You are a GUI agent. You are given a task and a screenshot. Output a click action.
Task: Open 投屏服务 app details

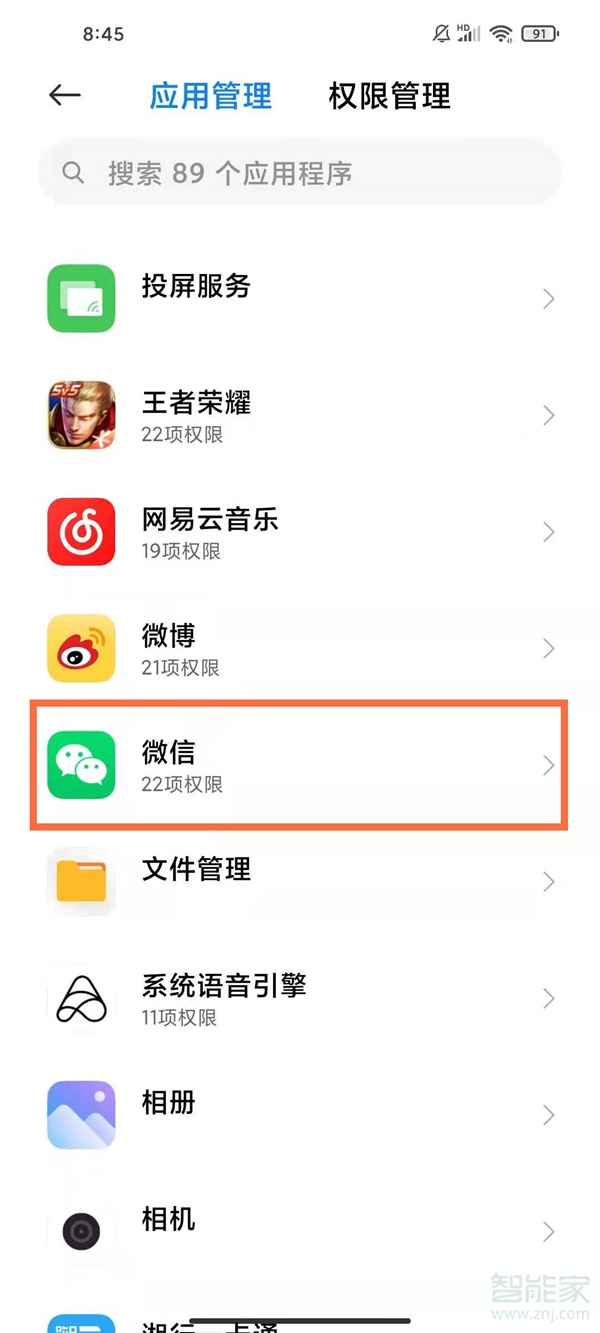pos(300,298)
